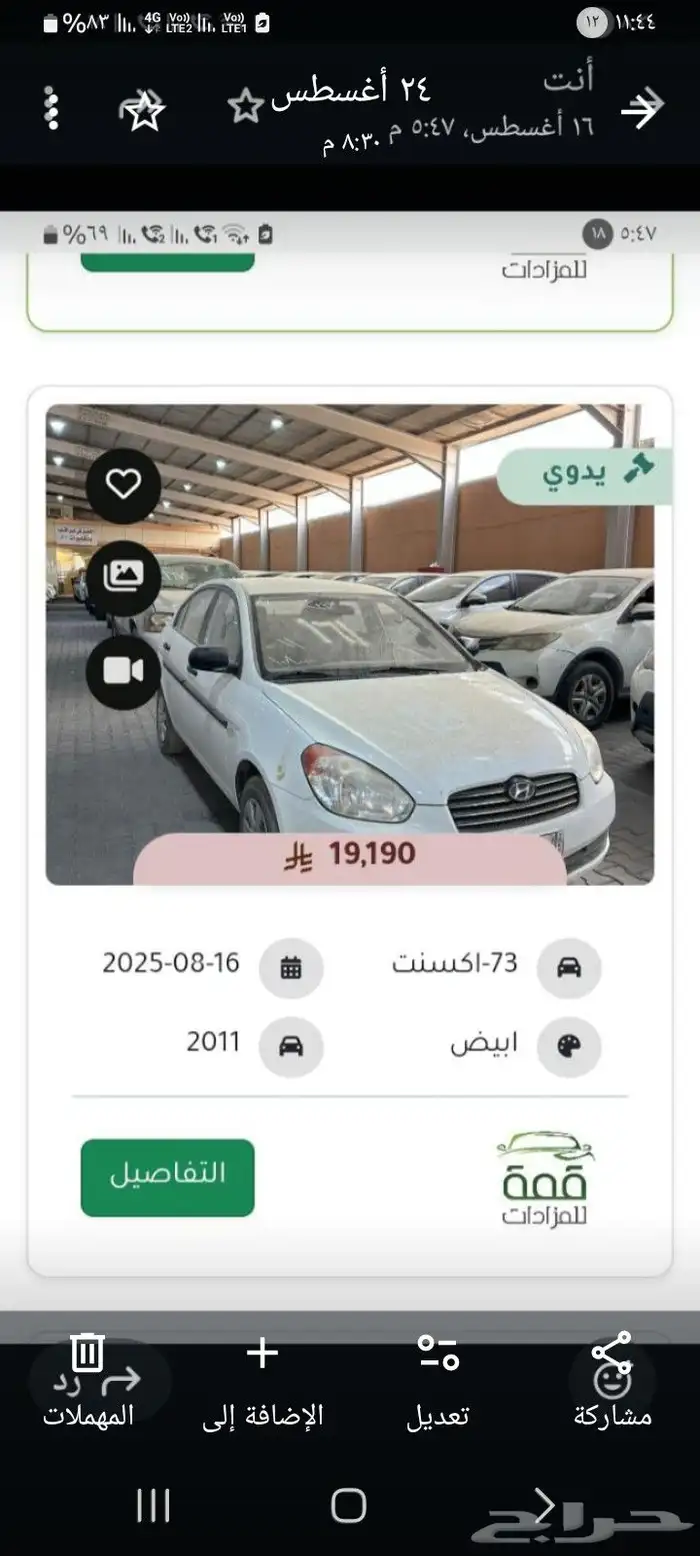Edit the image with تعديل
This screenshot has width=700, height=1556.
[x=438, y=1380]
